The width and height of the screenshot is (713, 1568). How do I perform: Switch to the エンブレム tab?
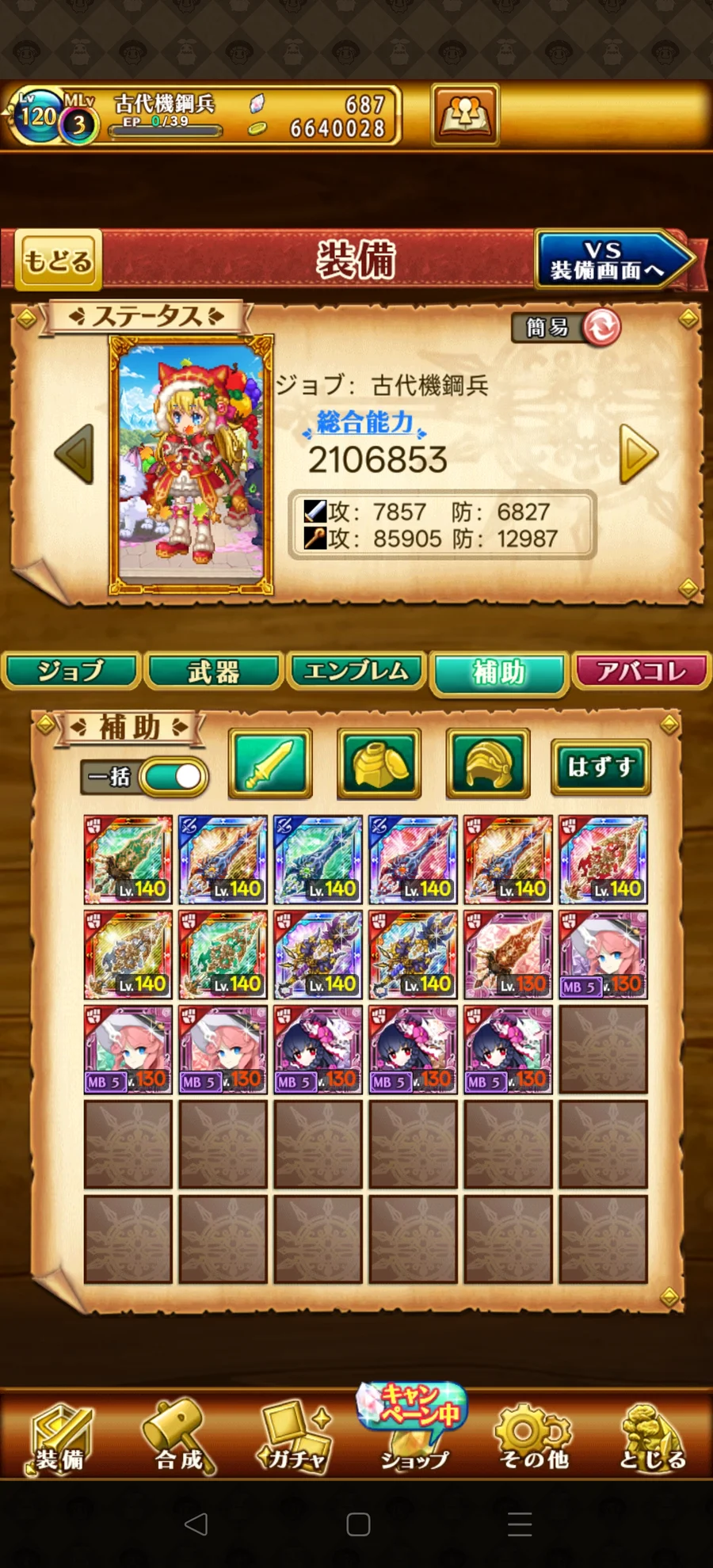356,672
